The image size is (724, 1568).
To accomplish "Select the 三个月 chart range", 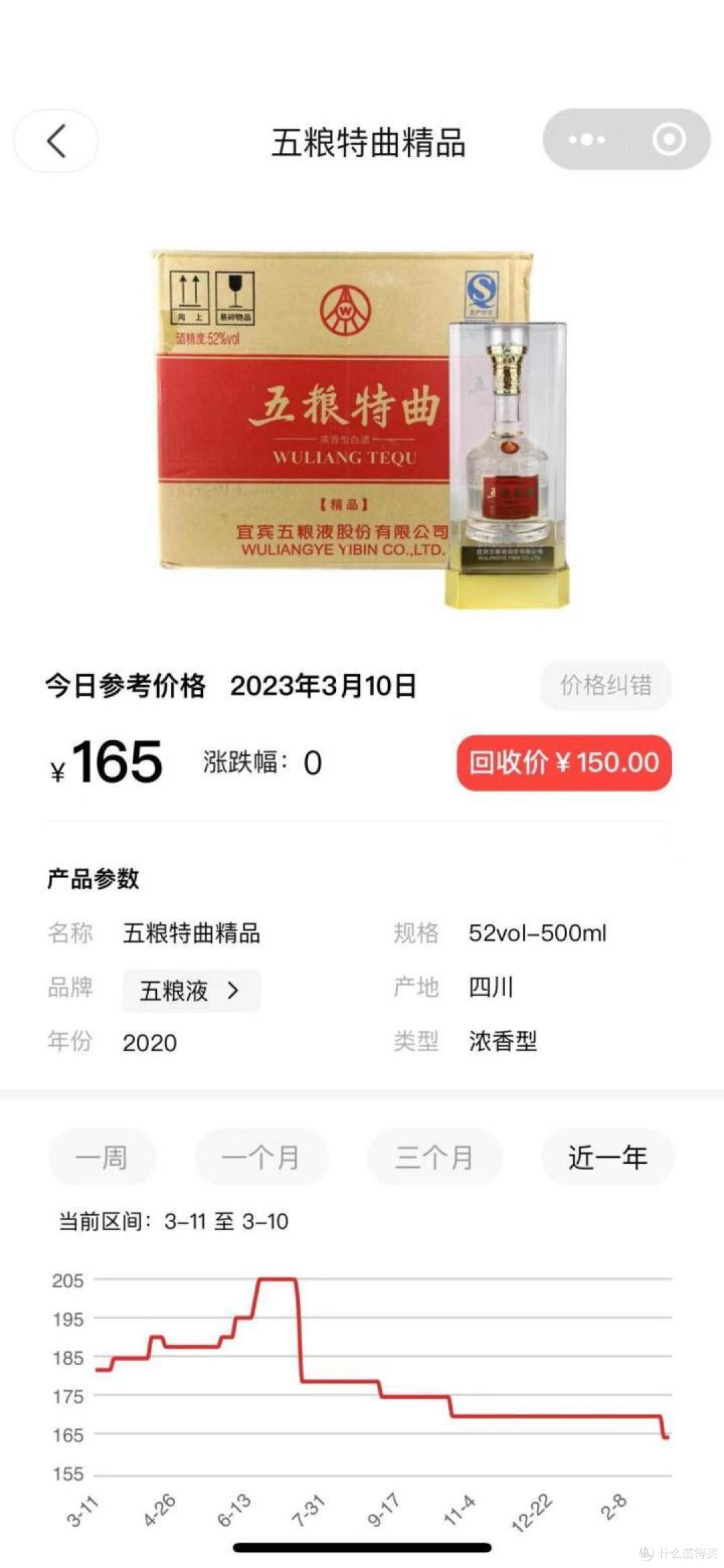I will 434,1157.
